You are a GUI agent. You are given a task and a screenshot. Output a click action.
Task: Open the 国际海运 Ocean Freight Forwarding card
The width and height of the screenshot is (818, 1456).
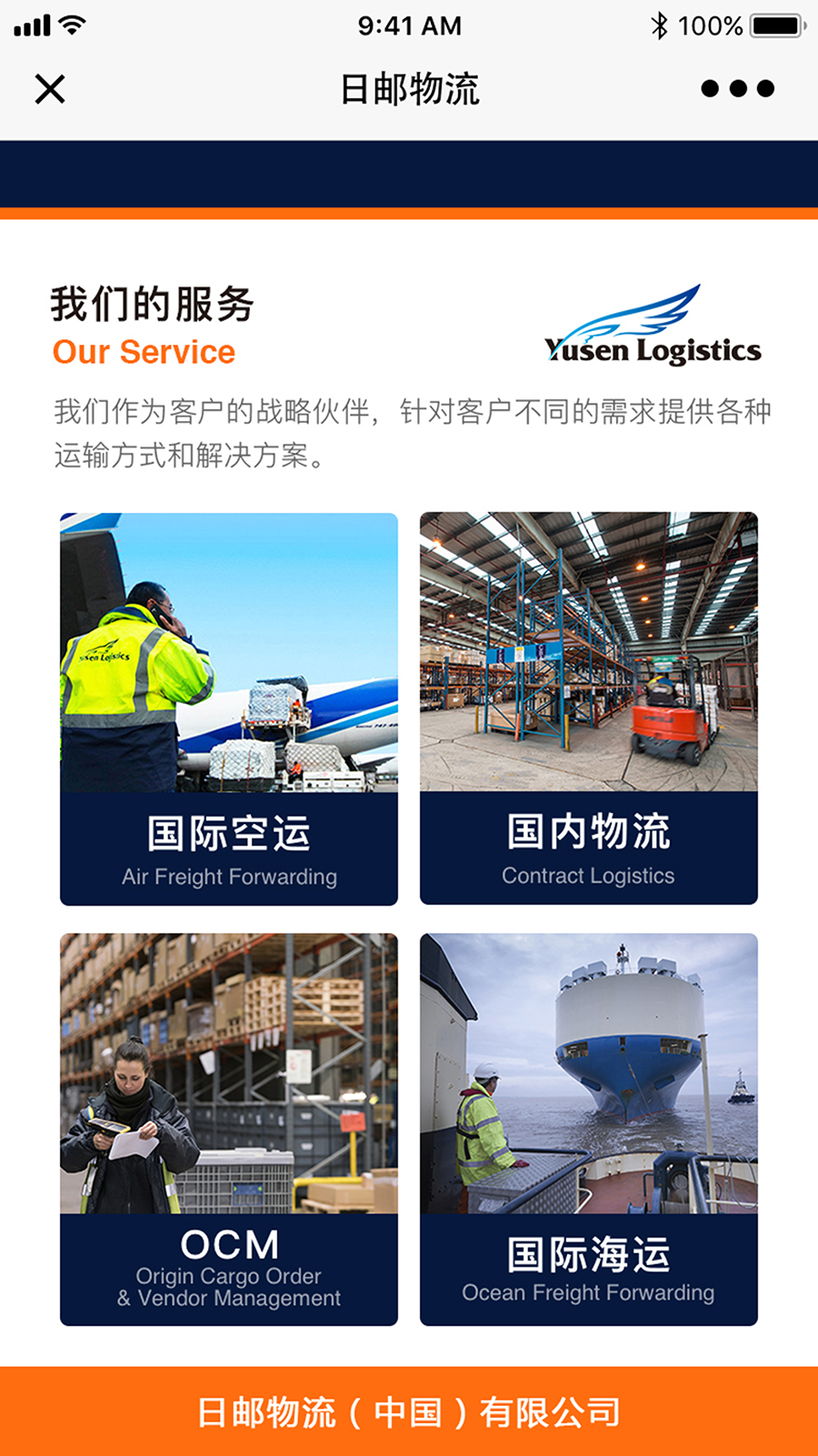588,1129
